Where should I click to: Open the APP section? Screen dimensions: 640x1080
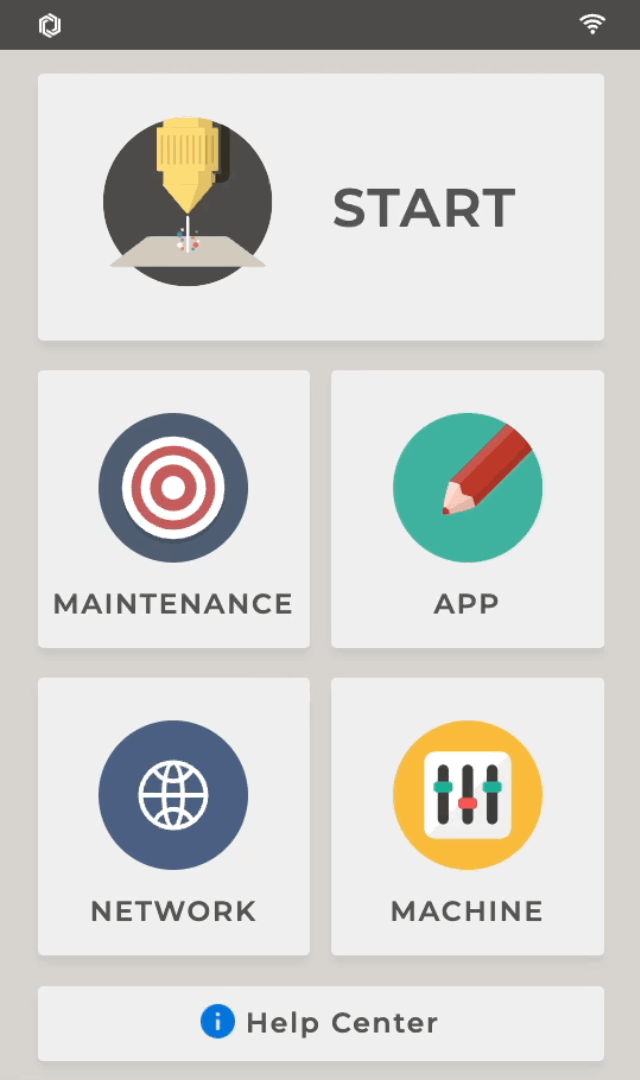tap(467, 509)
